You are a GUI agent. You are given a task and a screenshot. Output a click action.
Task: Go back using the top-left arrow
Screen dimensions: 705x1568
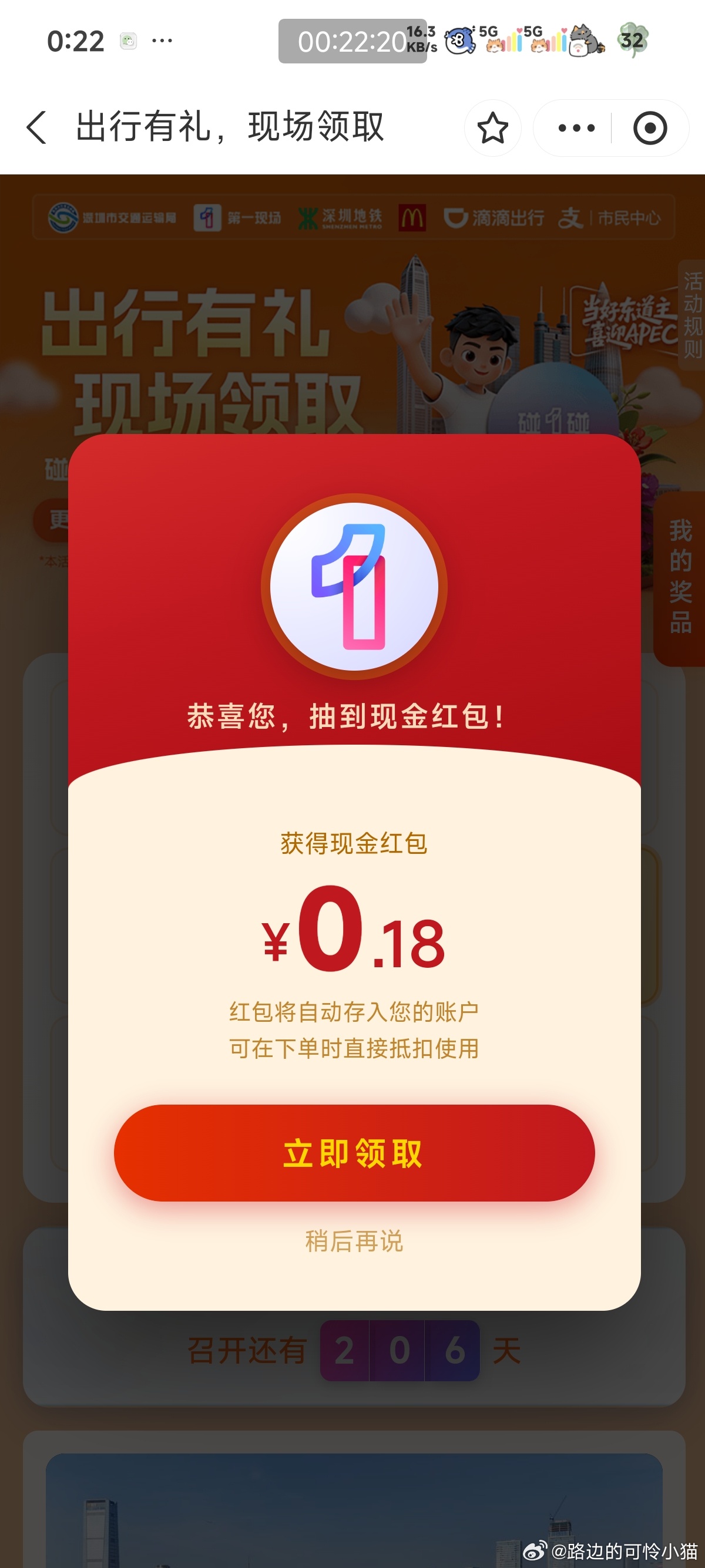click(36, 128)
